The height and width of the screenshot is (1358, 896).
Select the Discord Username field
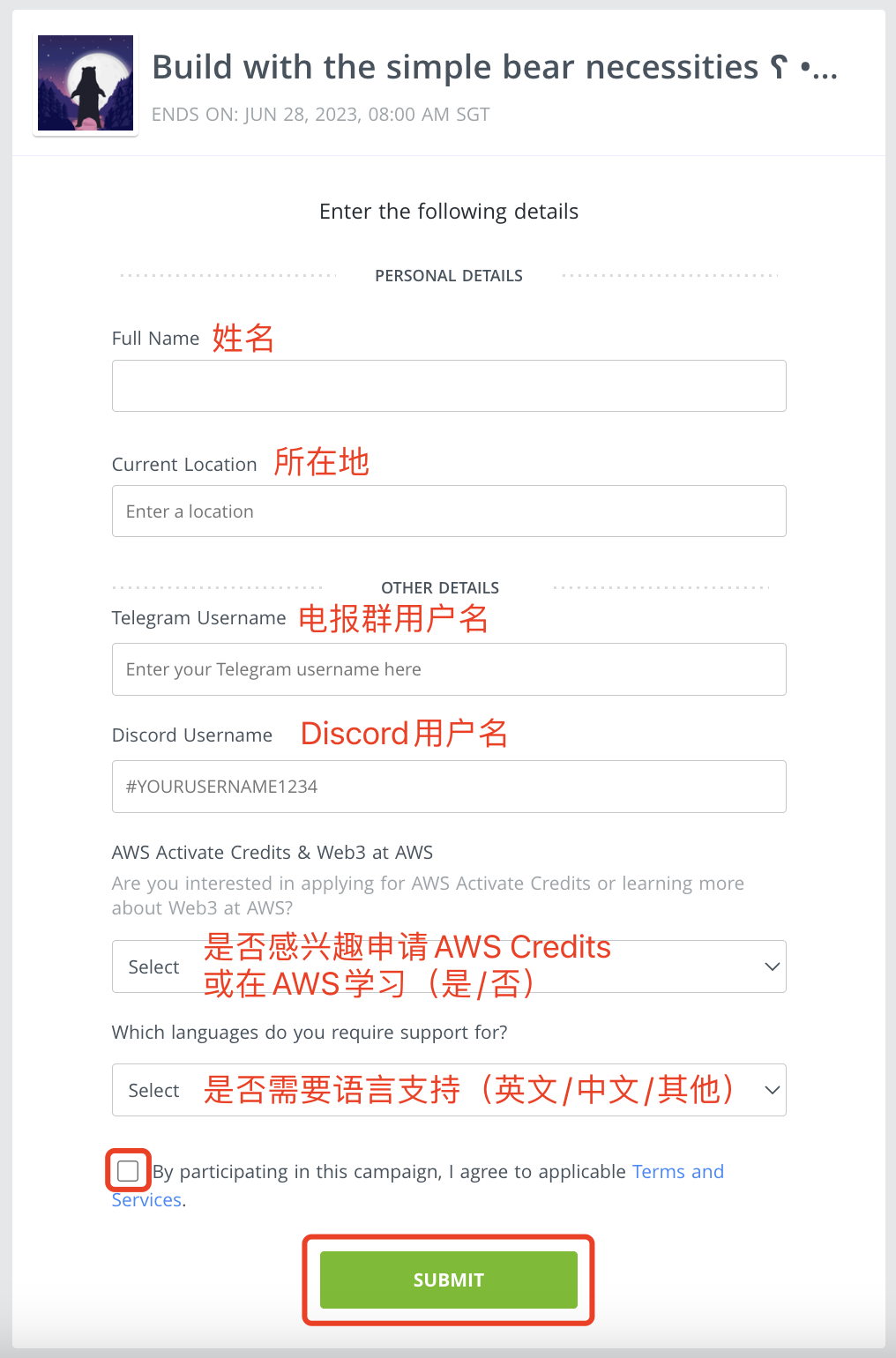point(448,787)
